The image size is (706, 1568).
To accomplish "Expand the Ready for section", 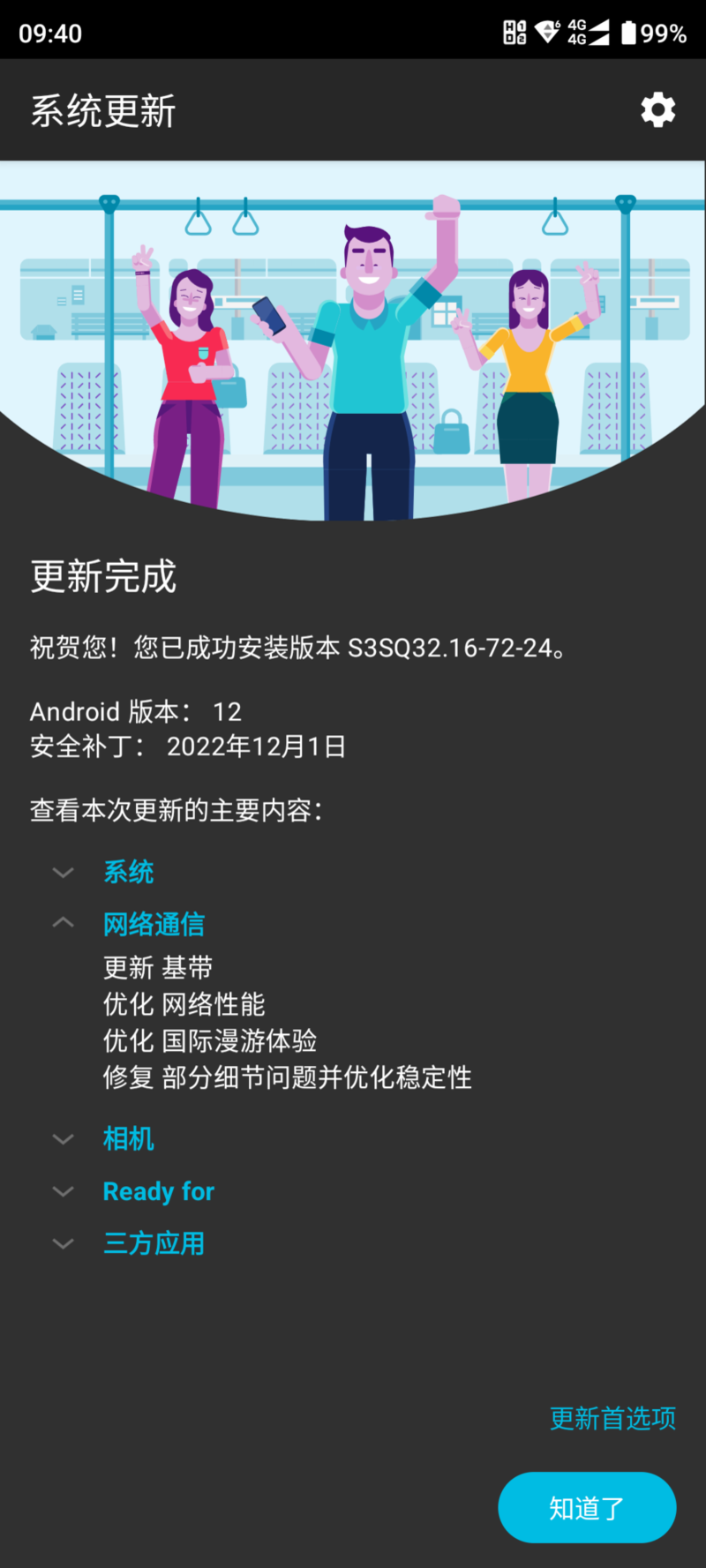I will pyautogui.click(x=158, y=1191).
